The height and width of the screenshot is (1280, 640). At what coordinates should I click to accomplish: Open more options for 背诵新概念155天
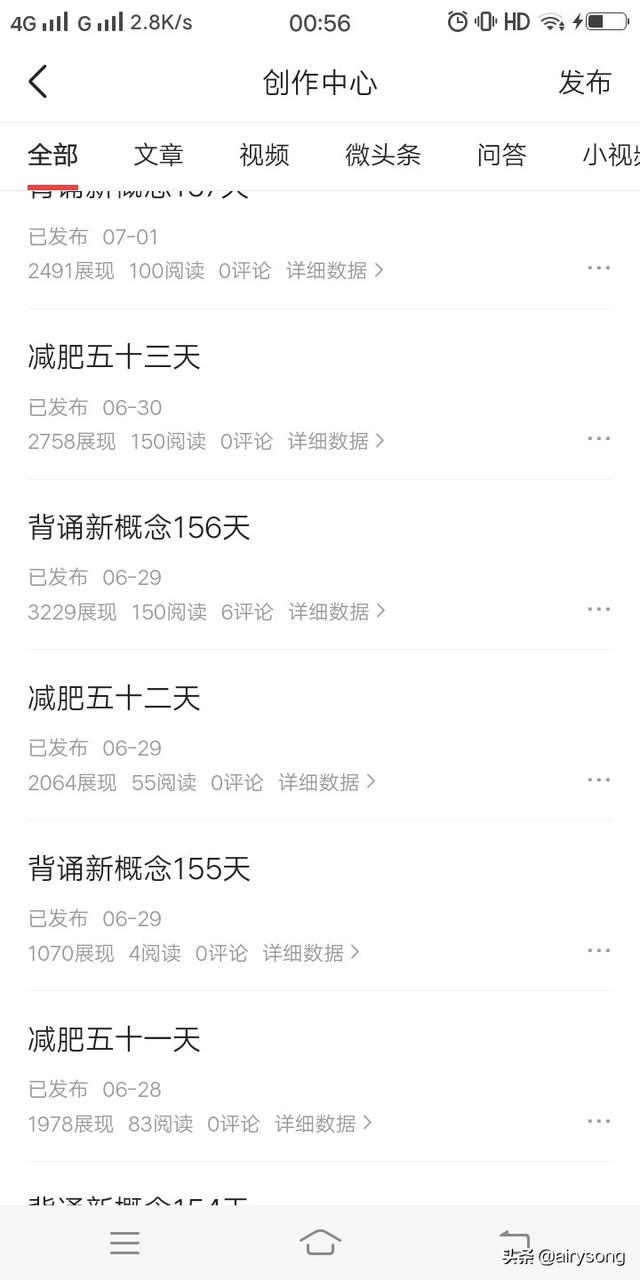[x=599, y=950]
